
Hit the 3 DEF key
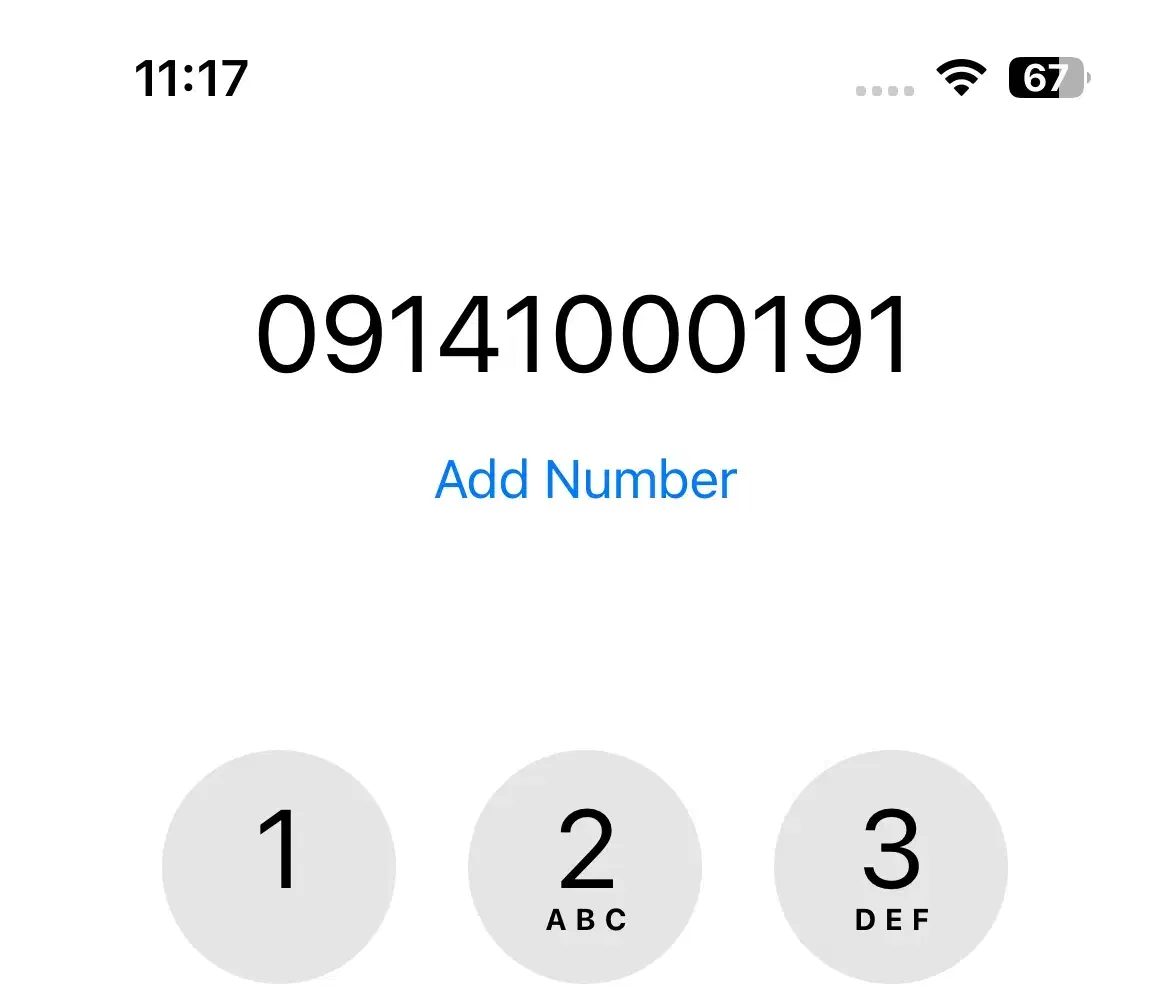click(x=891, y=867)
